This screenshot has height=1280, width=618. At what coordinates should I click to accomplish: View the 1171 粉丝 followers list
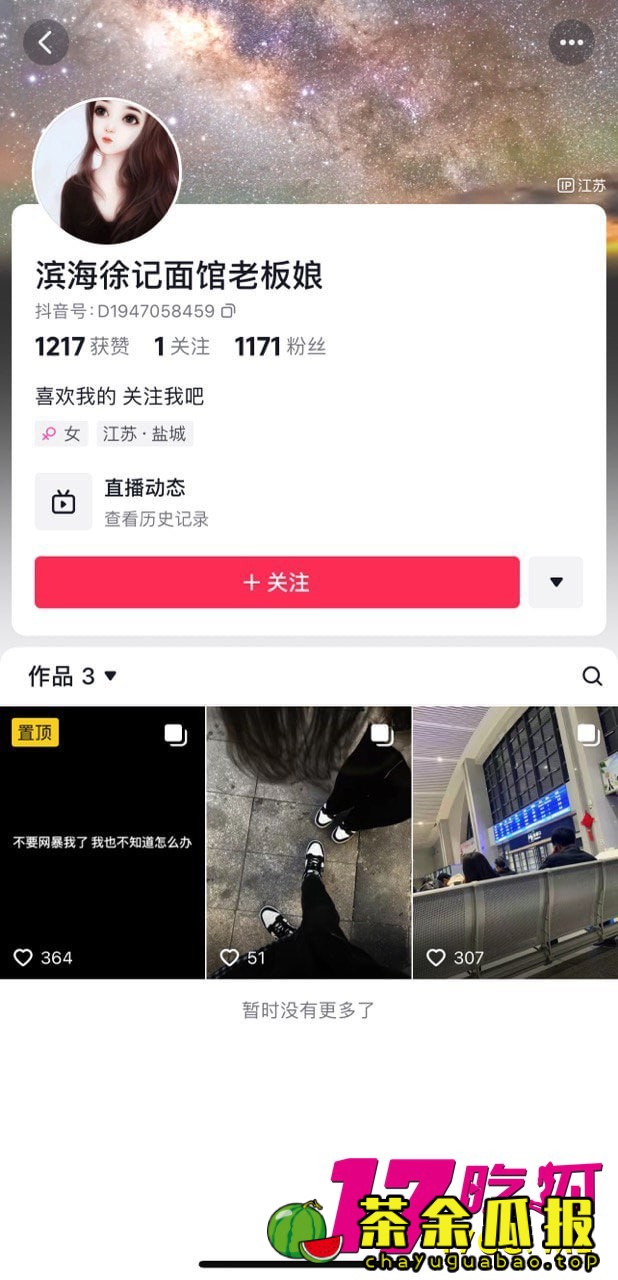(280, 347)
